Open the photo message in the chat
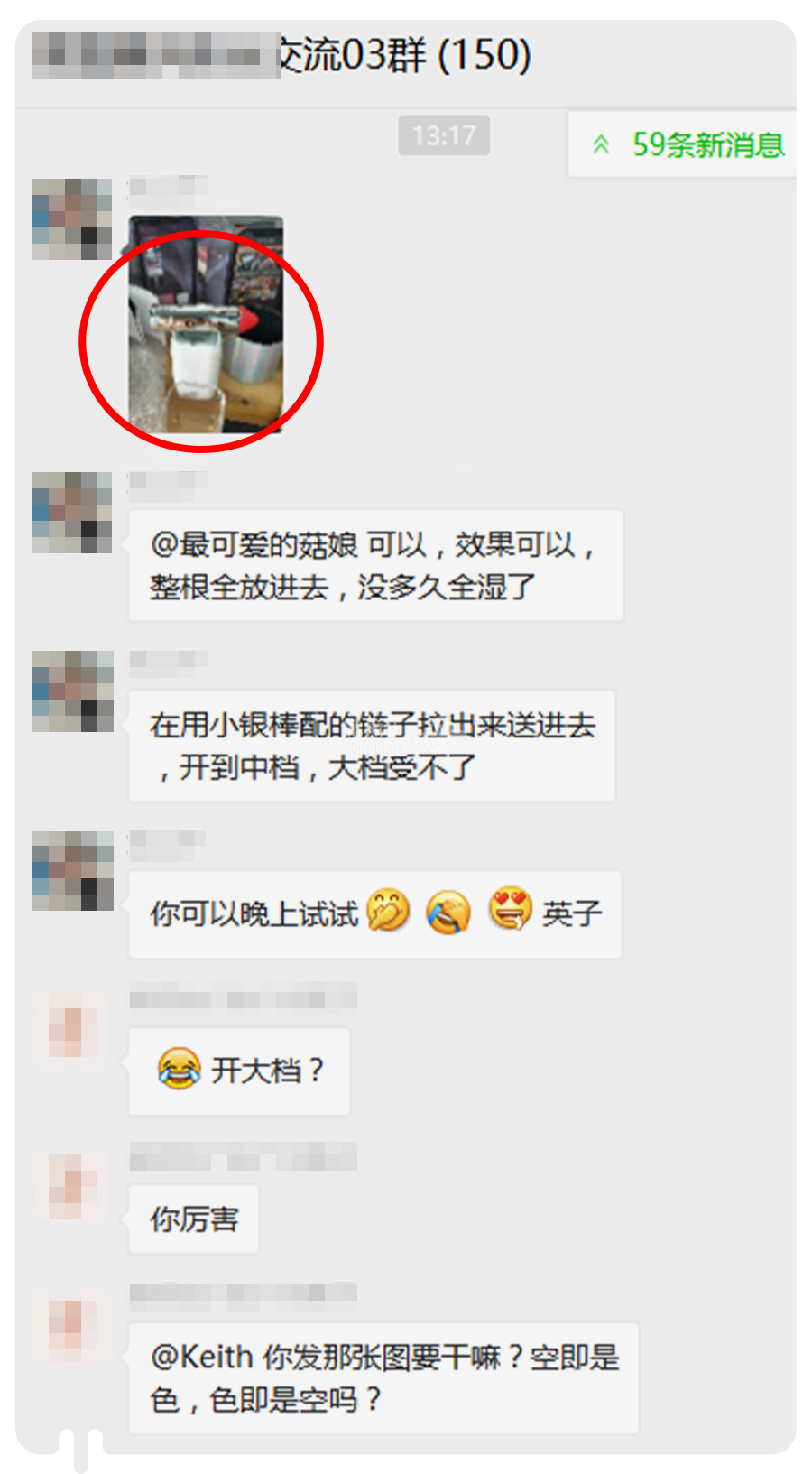This screenshot has width=812, height=1474. (x=206, y=323)
